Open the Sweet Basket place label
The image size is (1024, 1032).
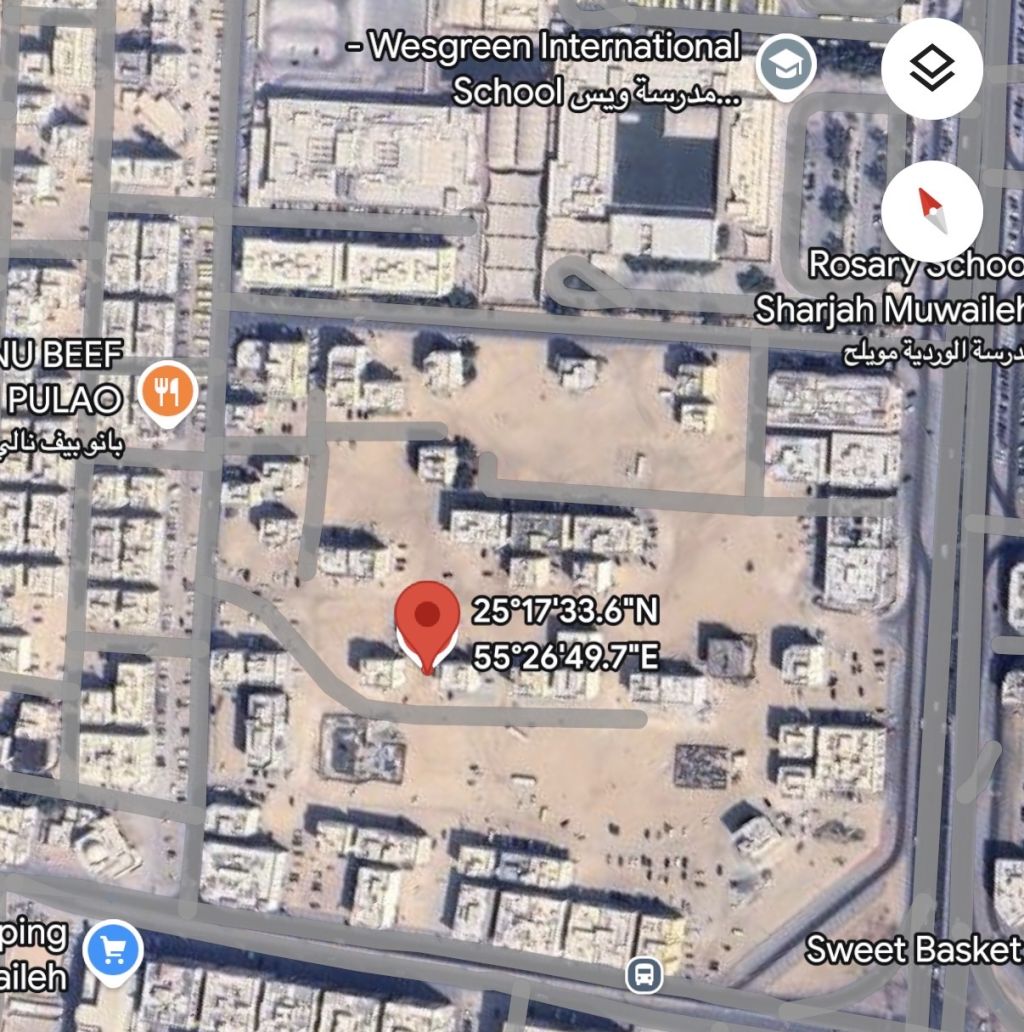click(912, 949)
